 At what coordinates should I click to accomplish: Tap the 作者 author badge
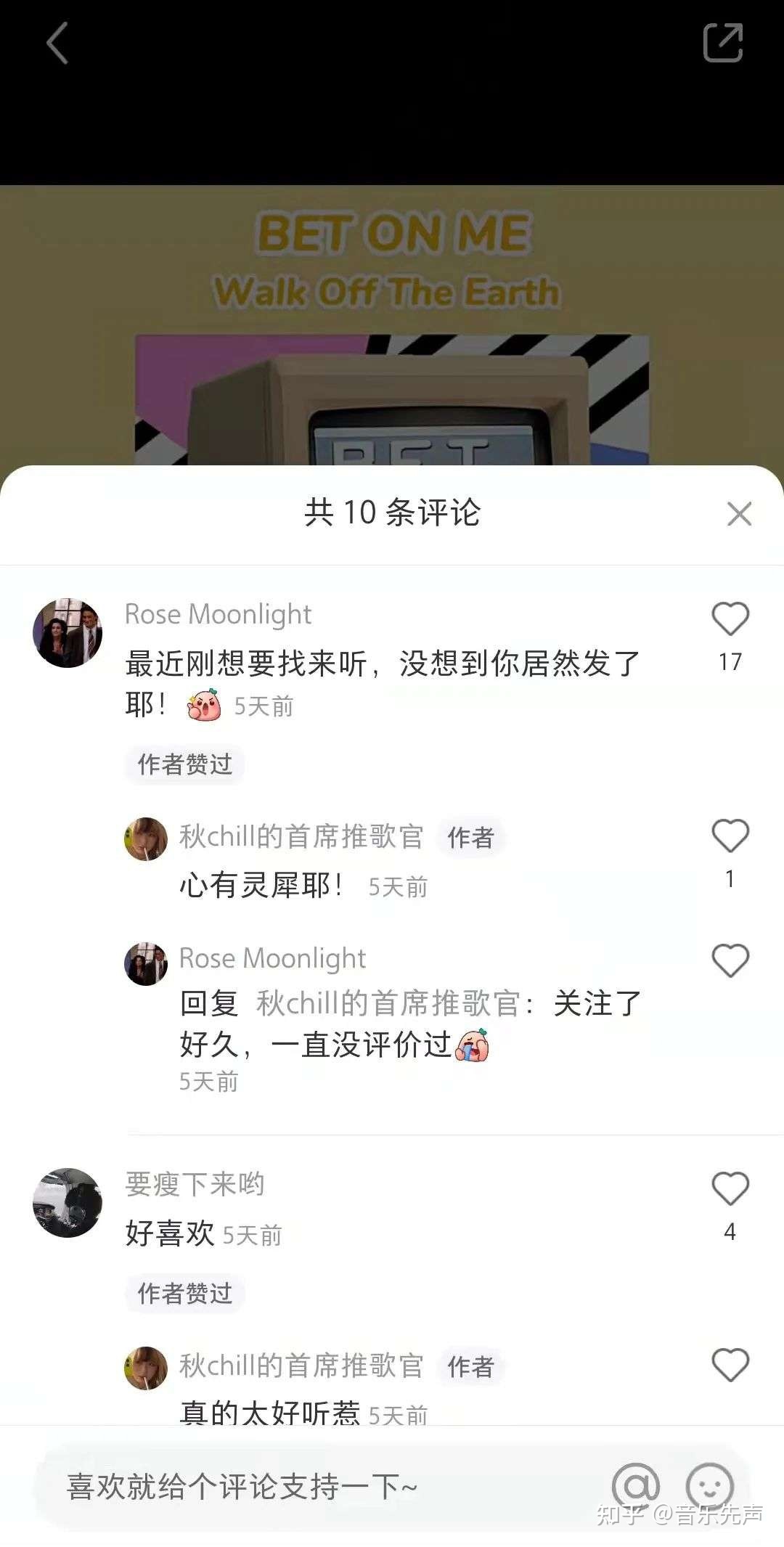click(470, 838)
